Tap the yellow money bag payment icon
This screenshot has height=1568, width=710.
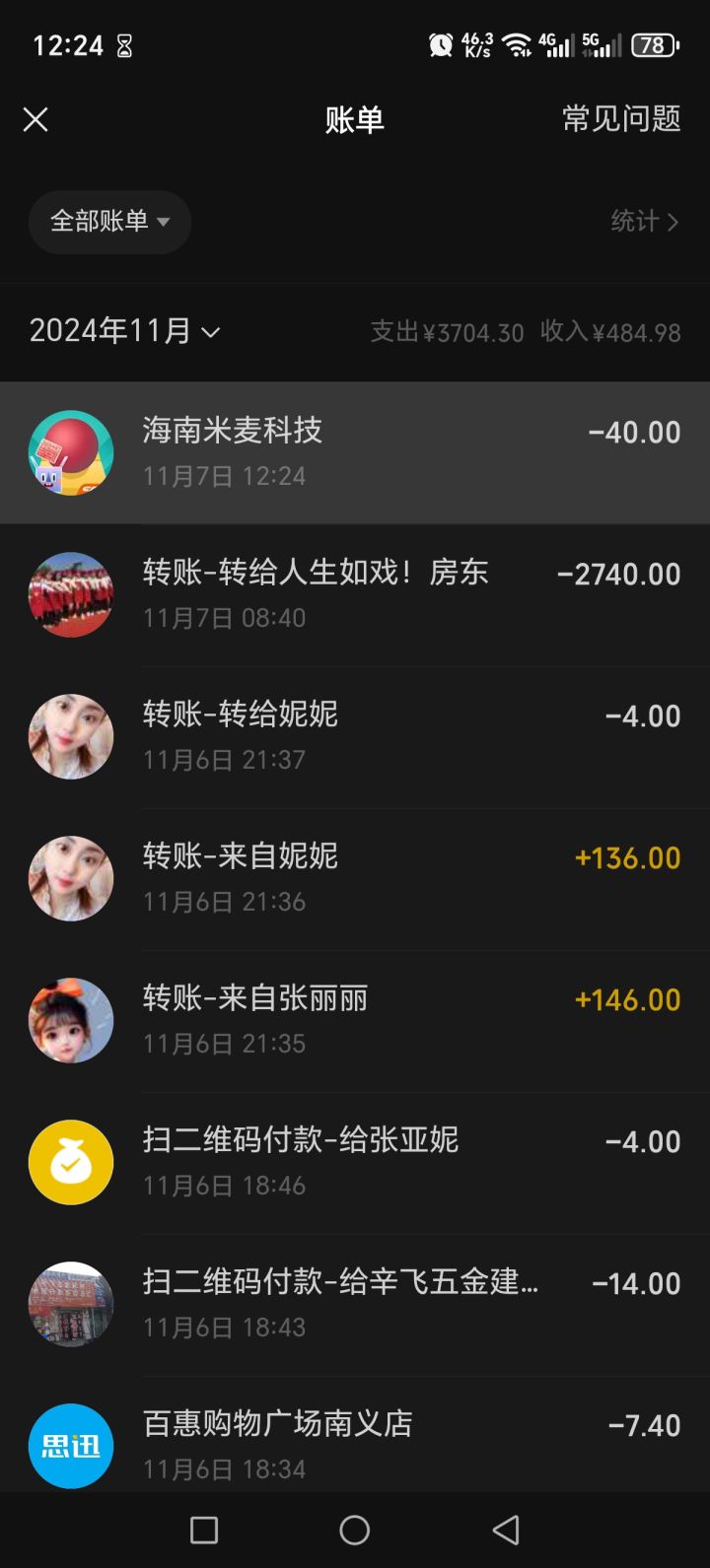(70, 1161)
